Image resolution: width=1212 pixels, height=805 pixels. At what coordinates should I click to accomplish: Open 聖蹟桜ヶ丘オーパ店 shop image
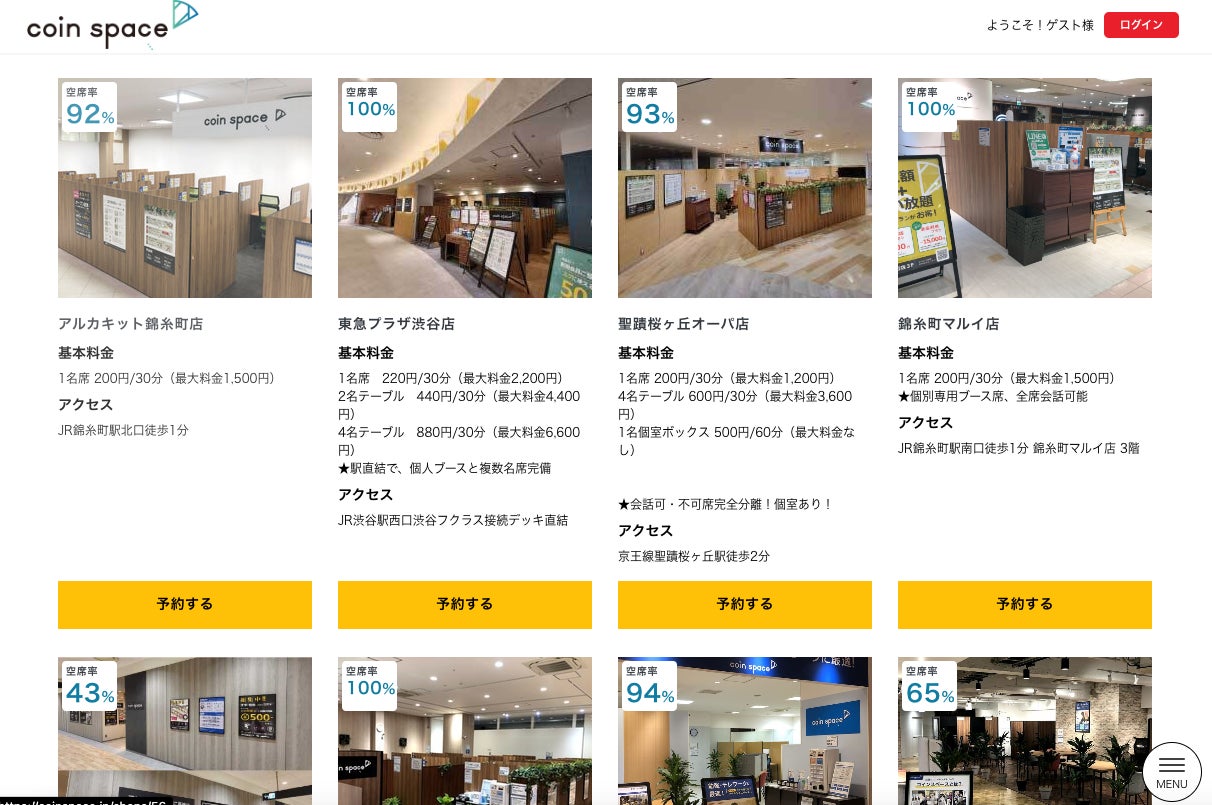point(745,188)
